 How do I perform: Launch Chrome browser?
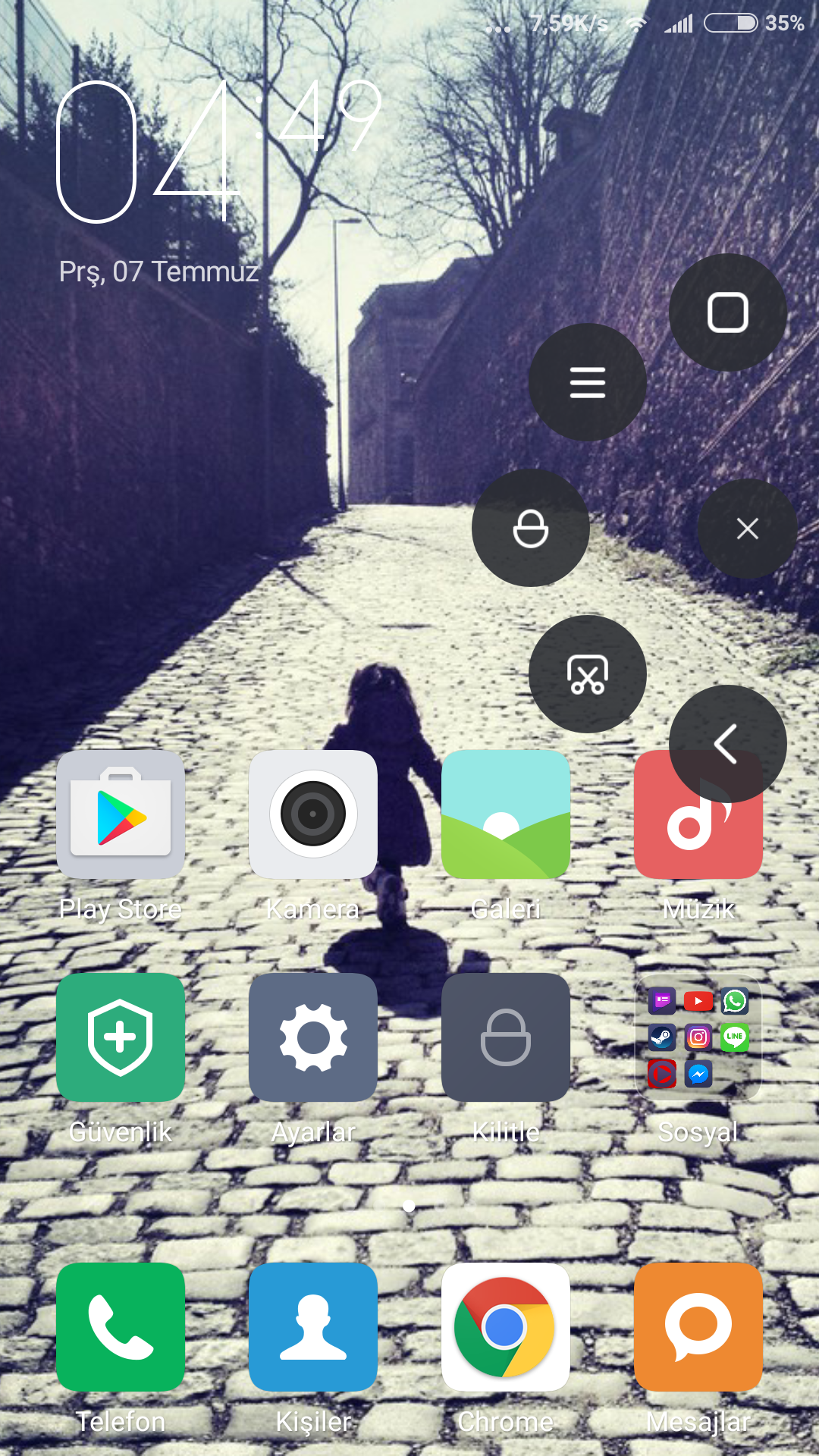point(506,1327)
